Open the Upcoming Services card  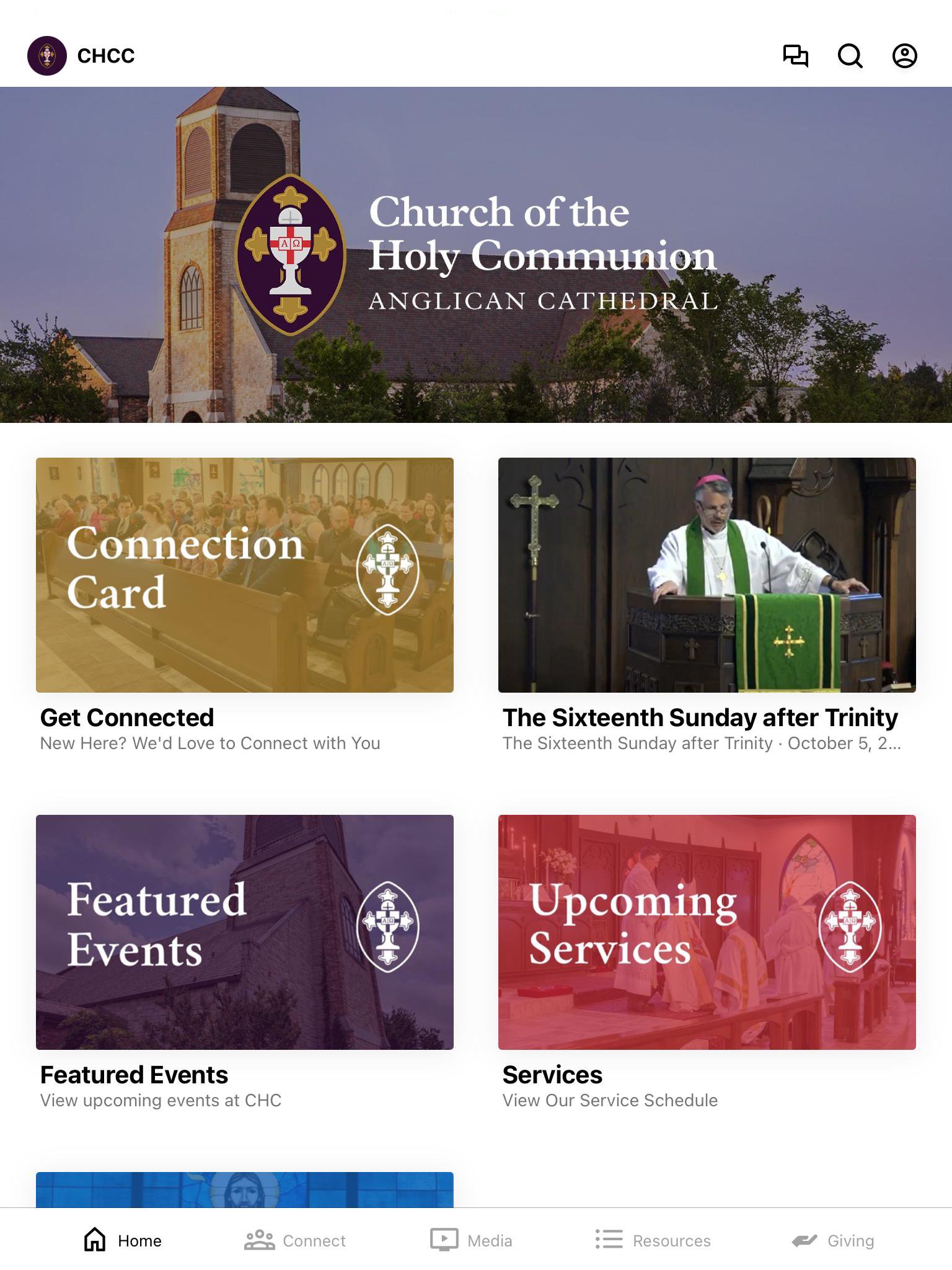point(707,932)
